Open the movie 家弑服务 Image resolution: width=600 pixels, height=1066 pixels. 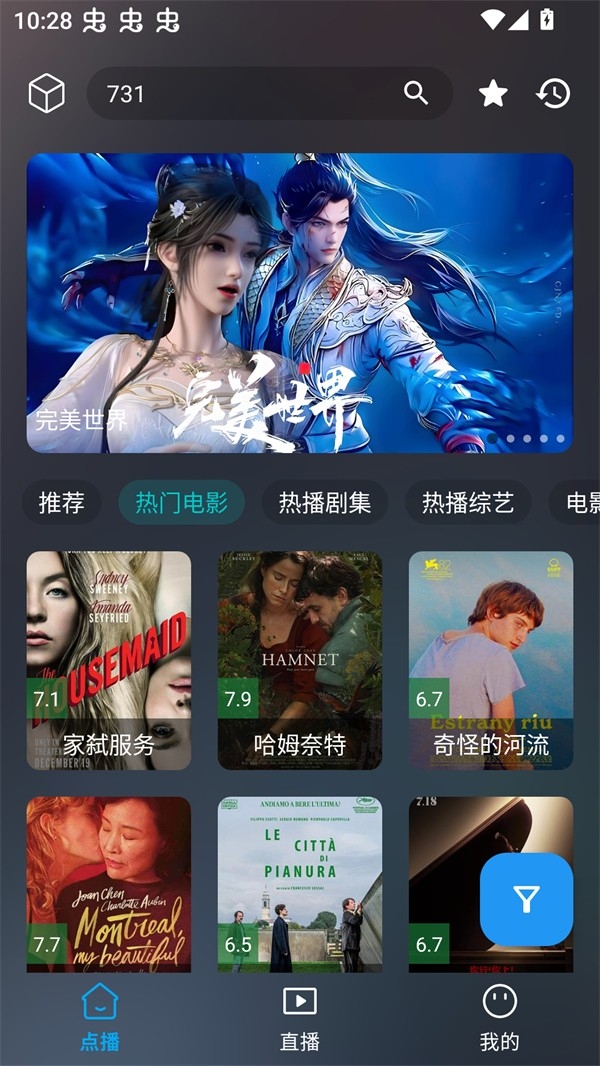point(109,660)
